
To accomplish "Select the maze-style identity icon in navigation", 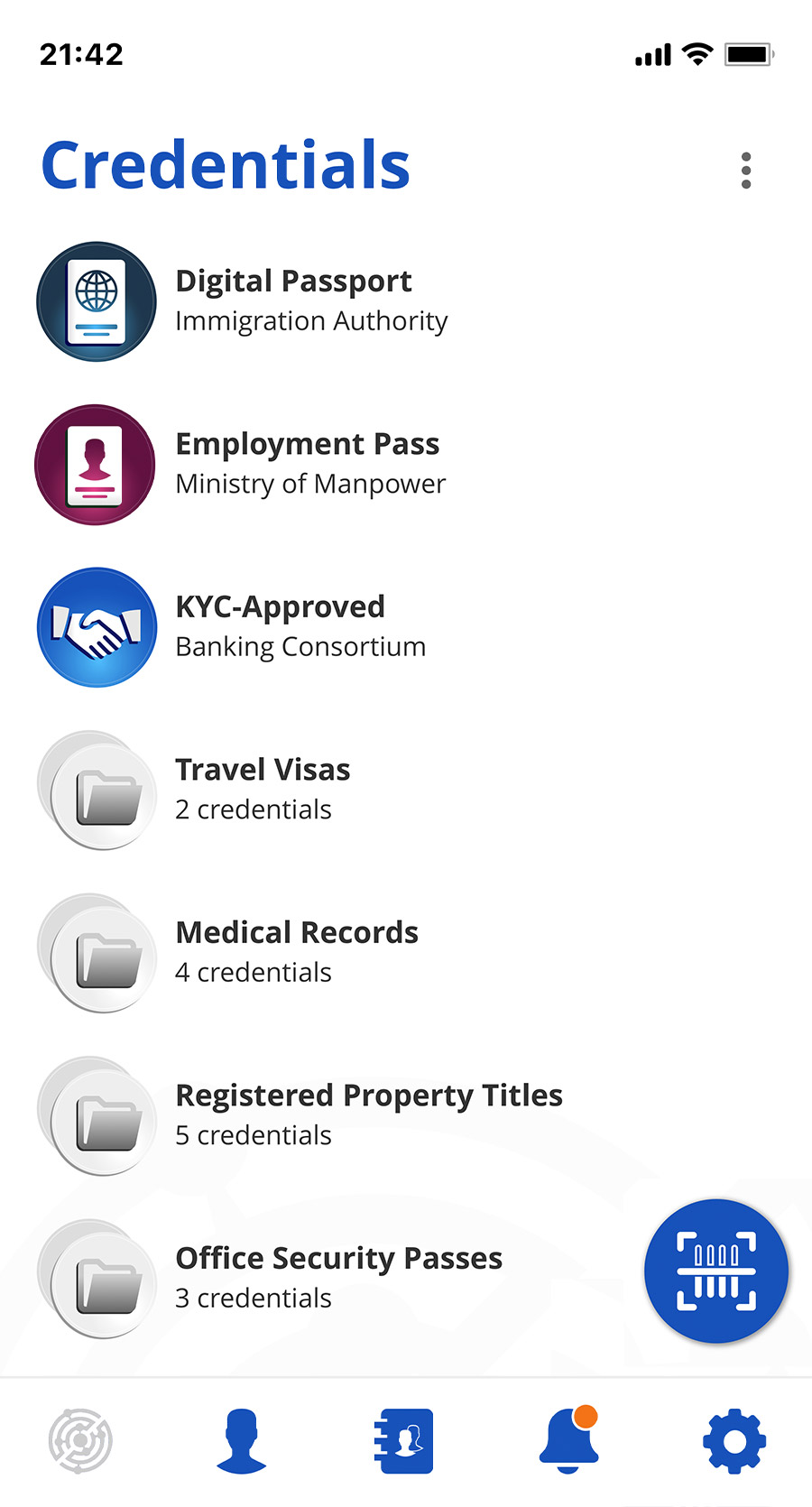I will [x=78, y=1441].
